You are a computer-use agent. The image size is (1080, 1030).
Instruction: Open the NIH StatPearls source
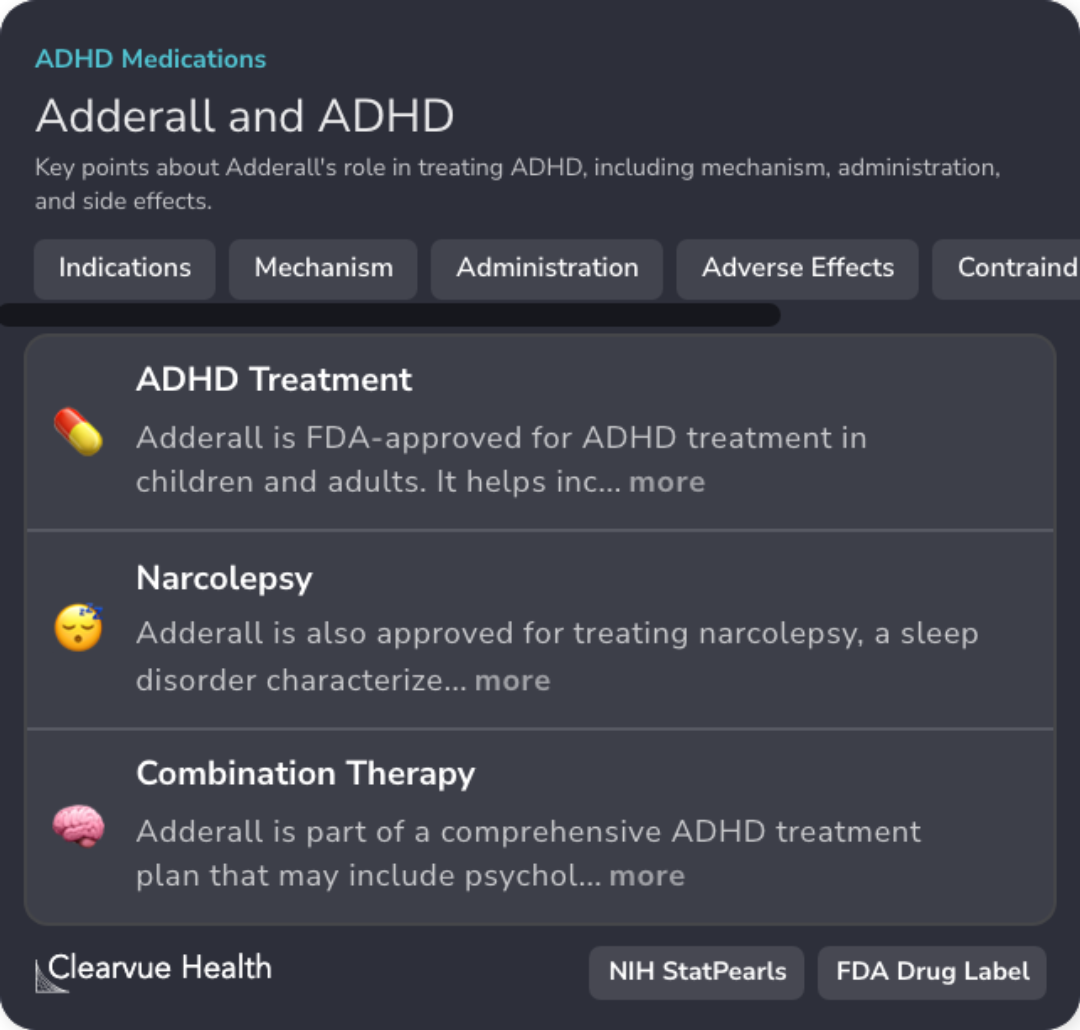click(x=697, y=972)
